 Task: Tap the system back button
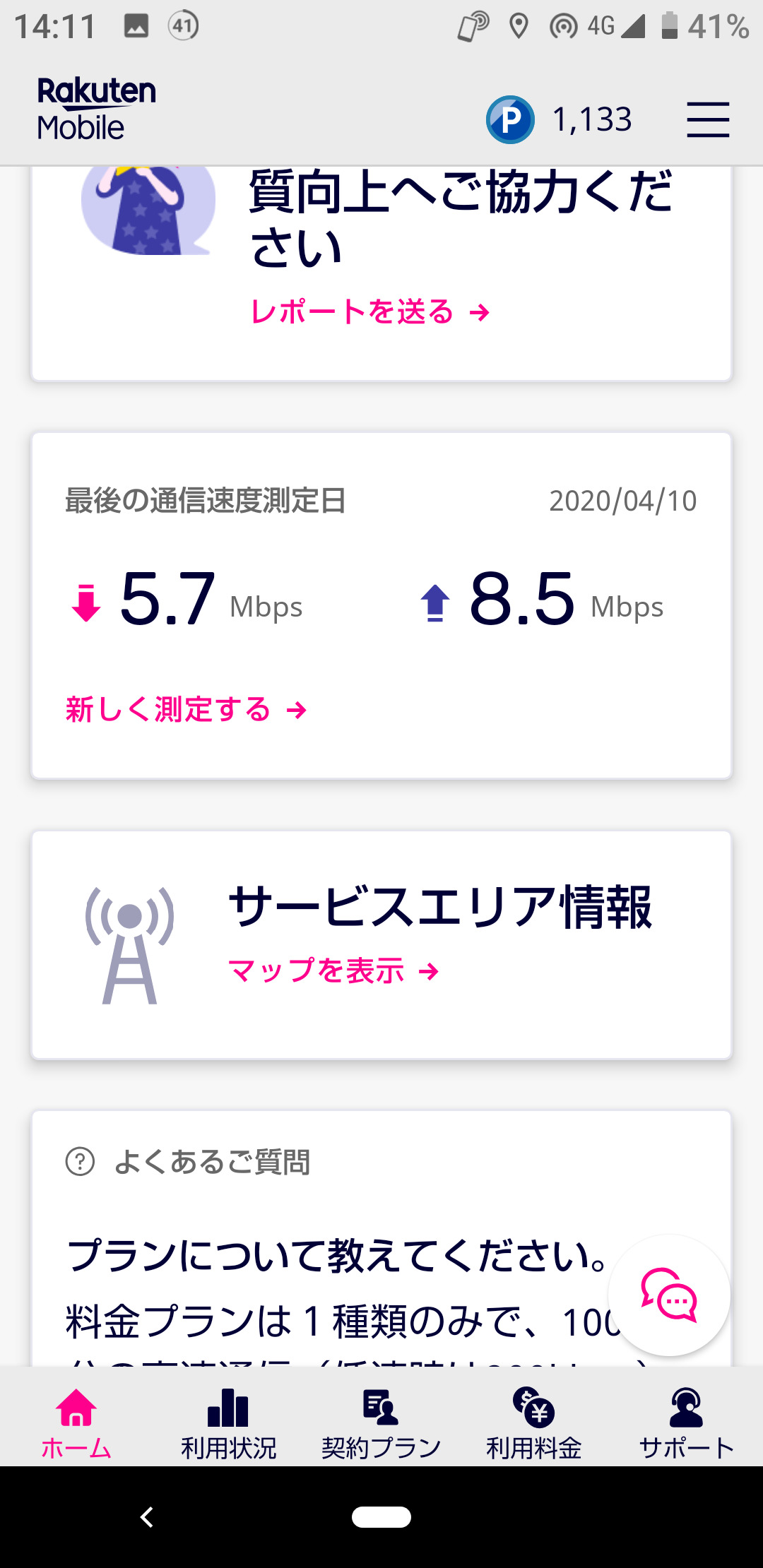[147, 1516]
